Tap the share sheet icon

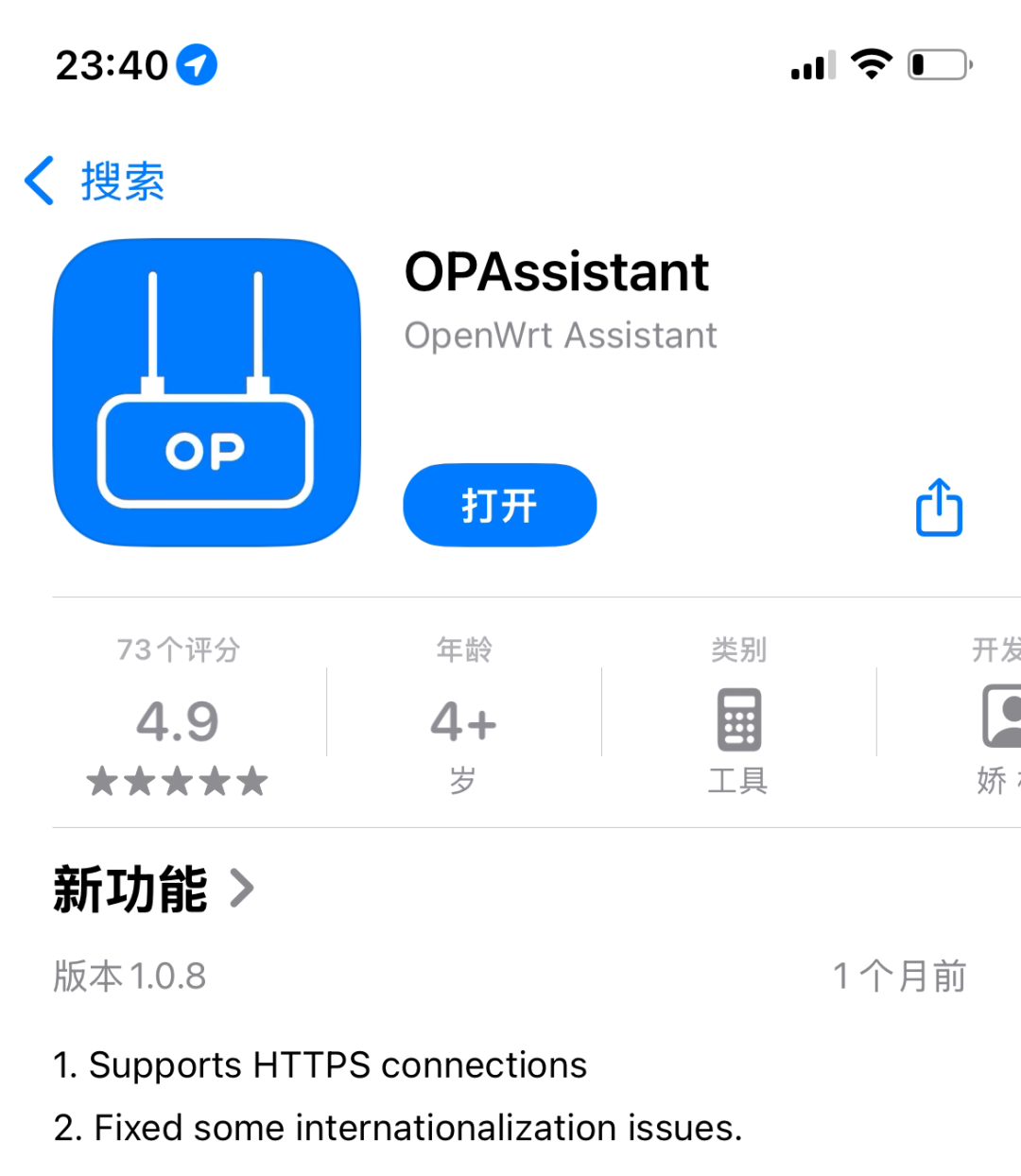pyautogui.click(x=937, y=508)
